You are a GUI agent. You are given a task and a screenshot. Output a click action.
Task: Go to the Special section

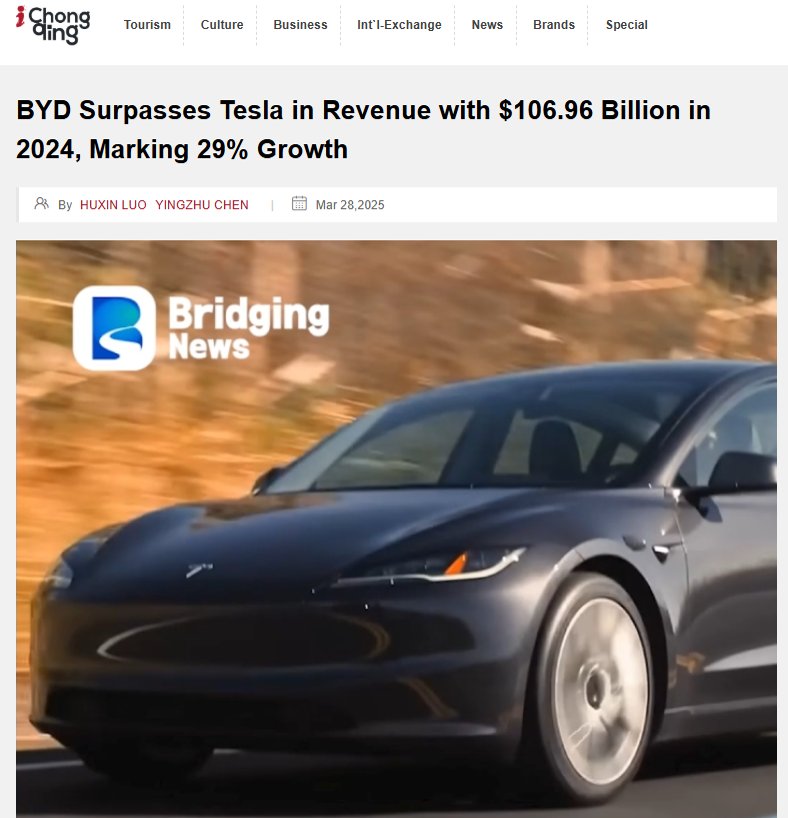pyautogui.click(x=626, y=25)
